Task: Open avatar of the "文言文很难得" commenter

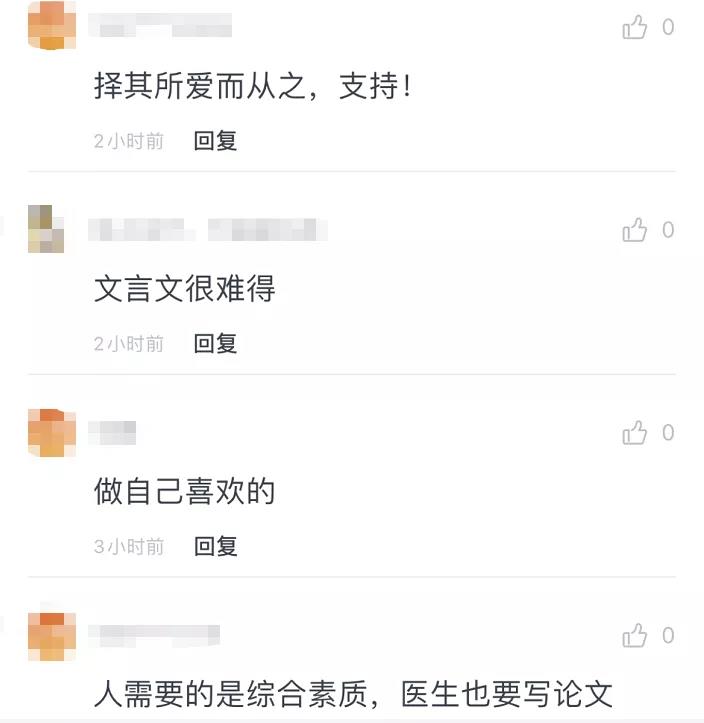Action: (x=46, y=229)
